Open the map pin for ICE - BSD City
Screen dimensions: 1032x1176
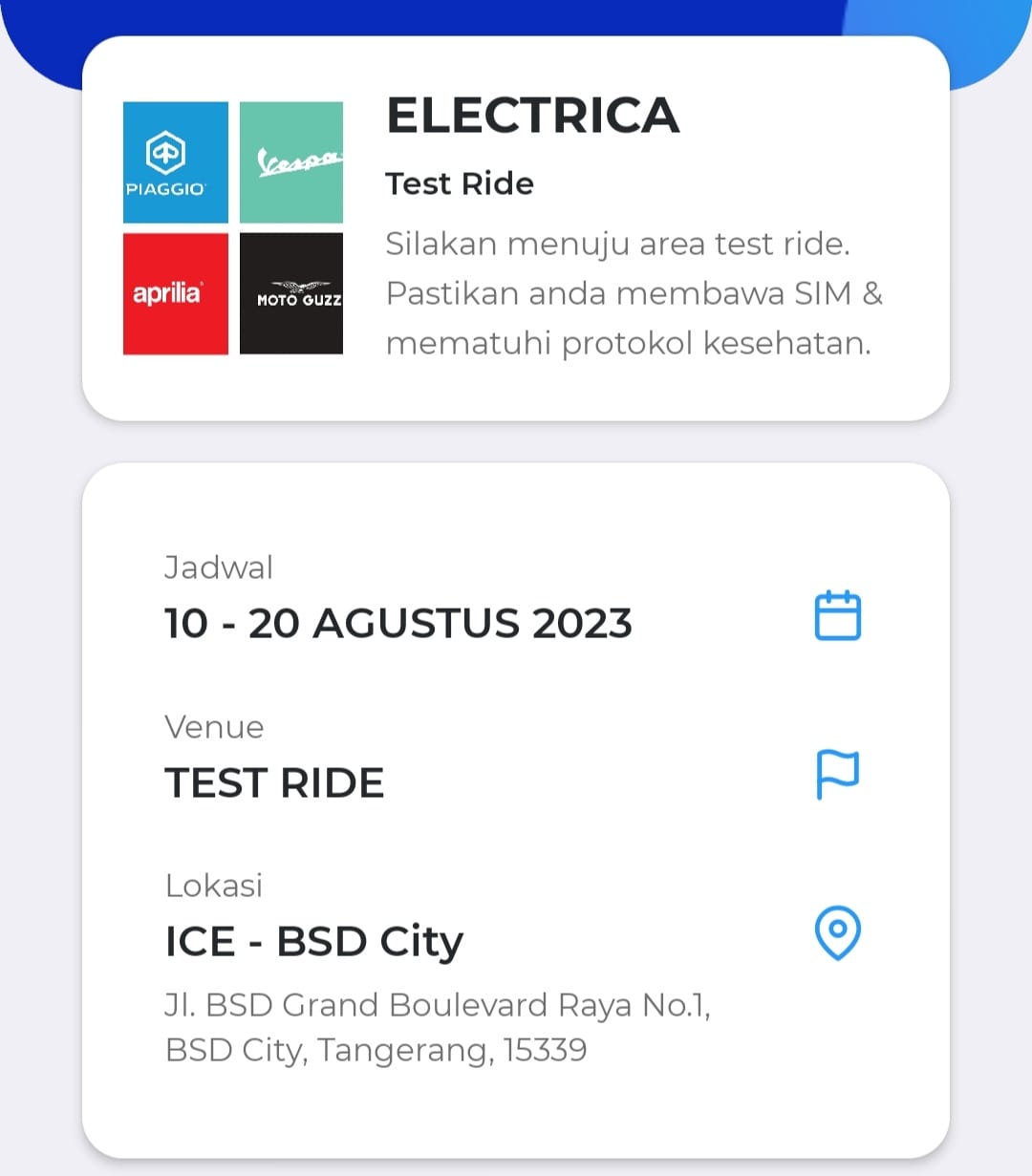(x=837, y=932)
